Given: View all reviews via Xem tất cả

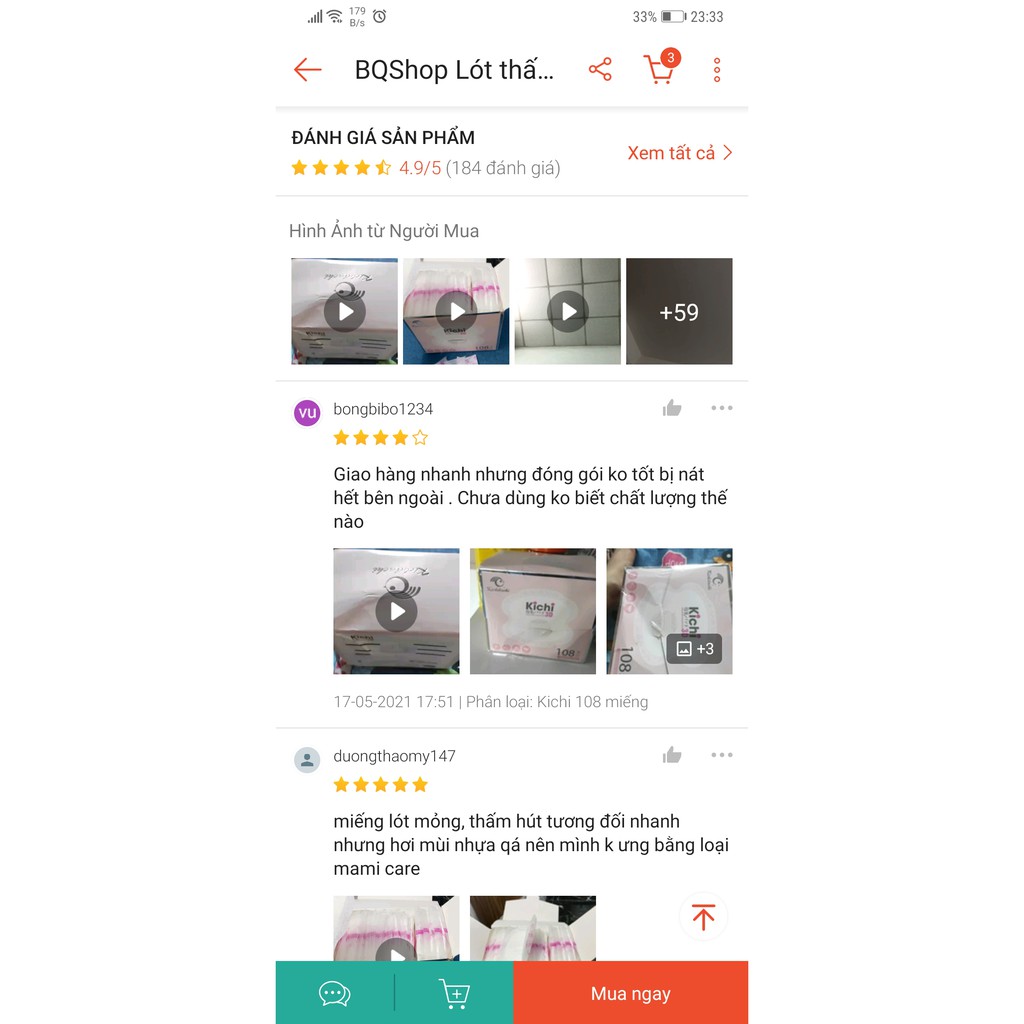Looking at the screenshot, I should click(680, 153).
